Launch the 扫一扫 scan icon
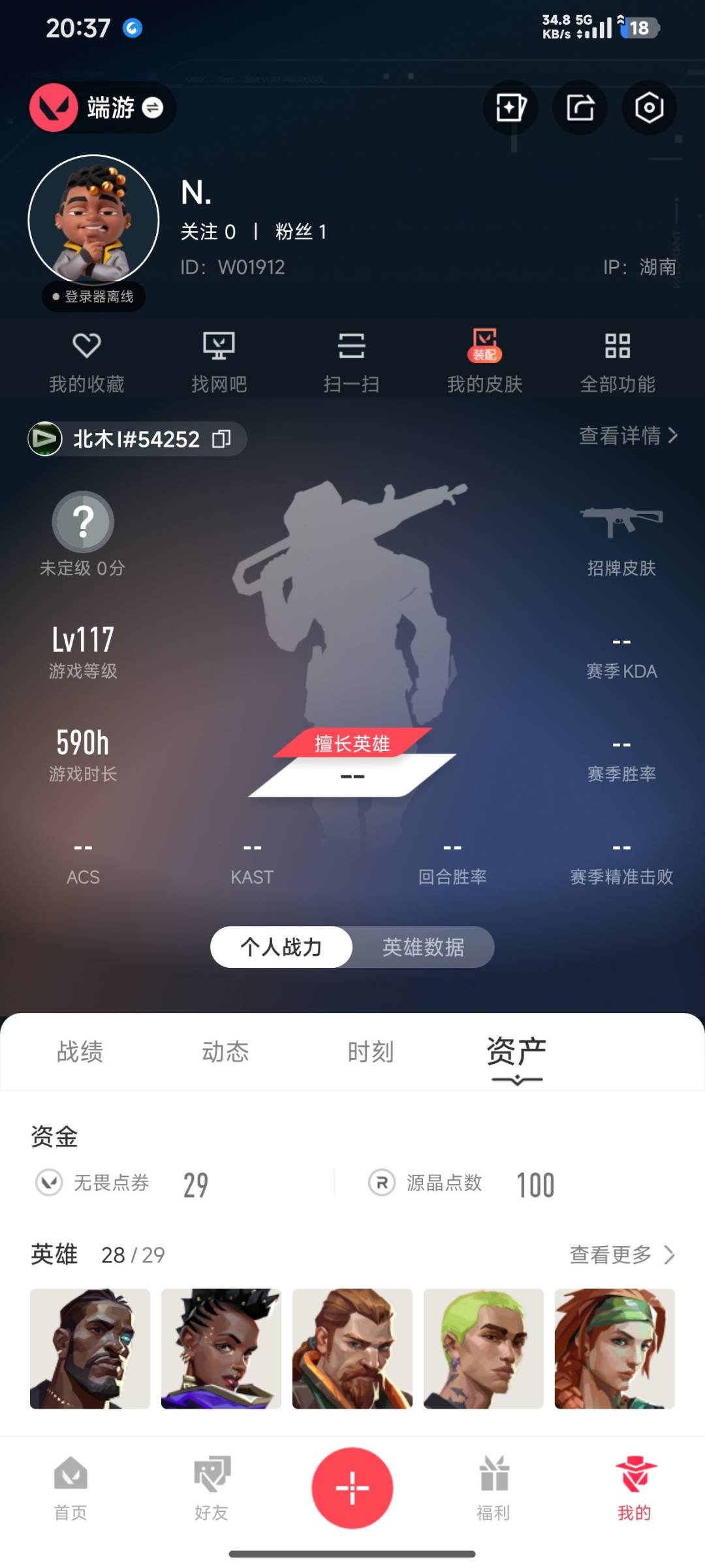 (x=352, y=359)
